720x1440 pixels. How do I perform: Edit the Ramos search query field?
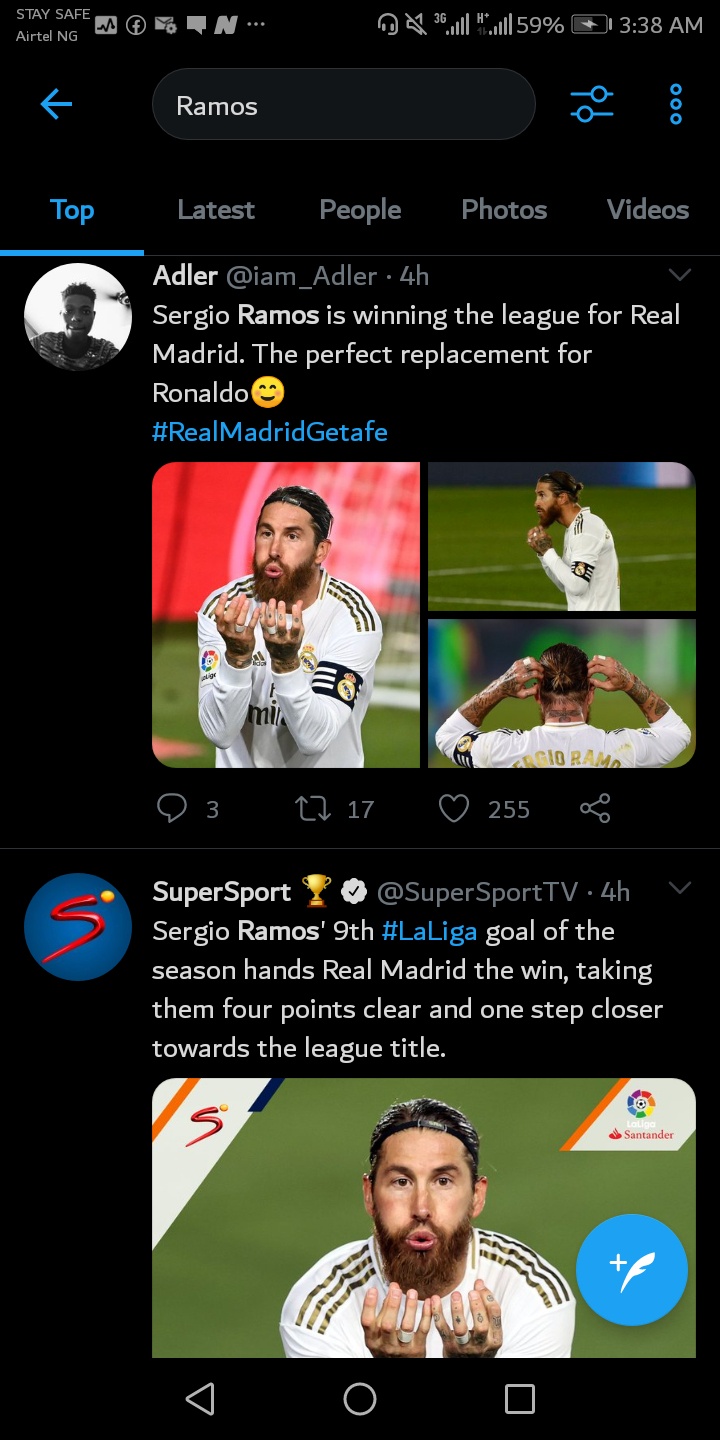point(343,105)
